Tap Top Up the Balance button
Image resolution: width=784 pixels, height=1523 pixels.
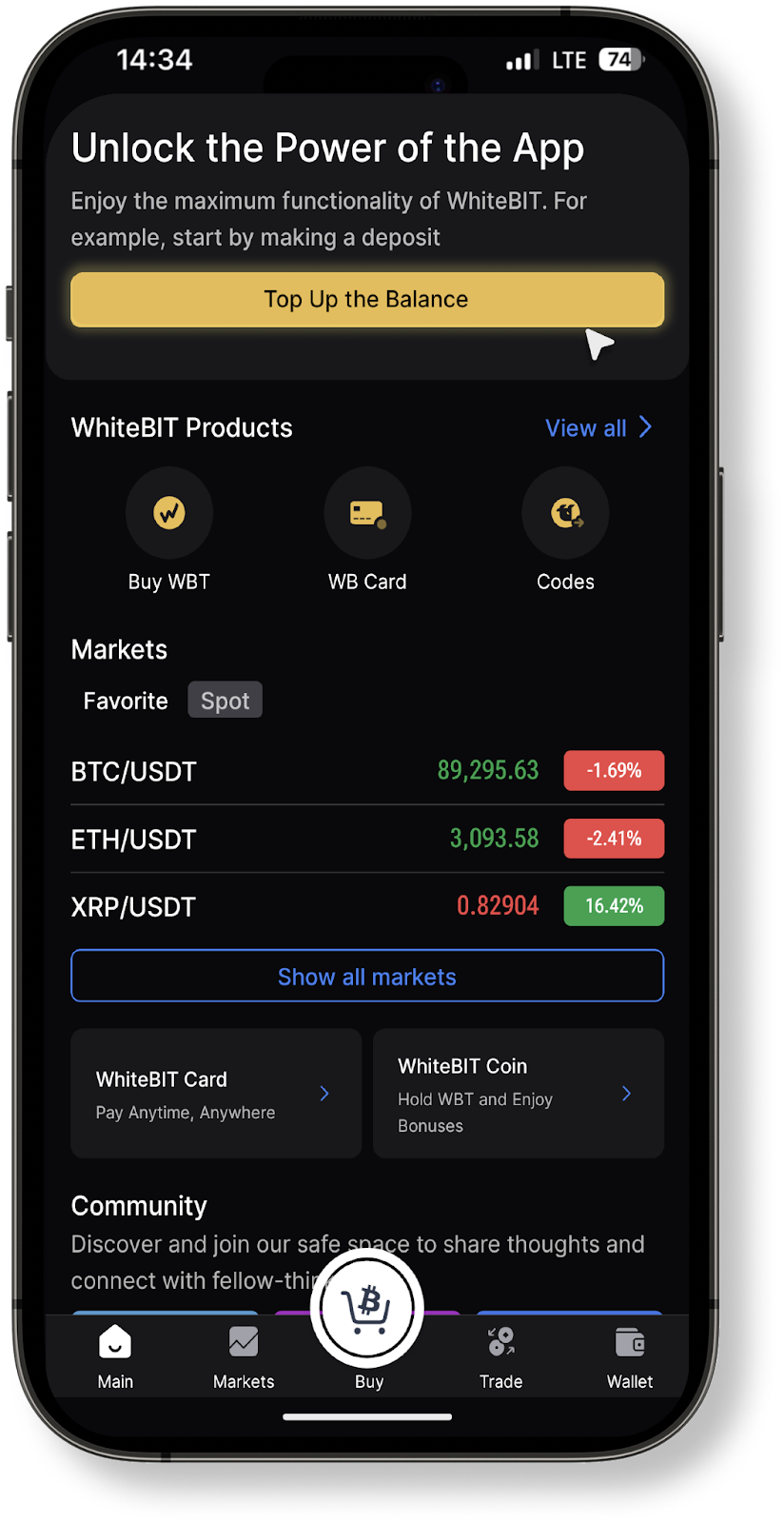(366, 300)
